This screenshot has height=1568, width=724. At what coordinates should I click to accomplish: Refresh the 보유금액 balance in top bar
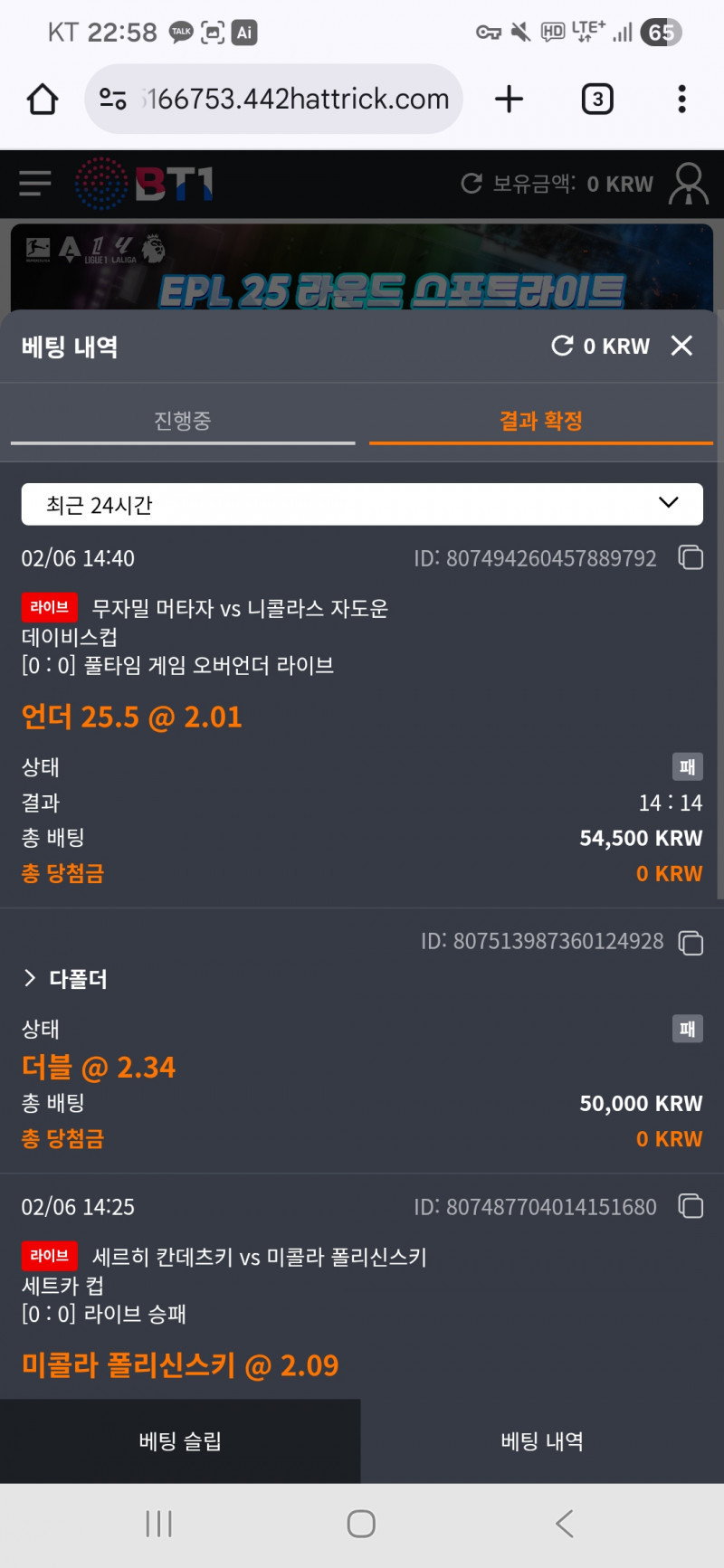pos(472,184)
